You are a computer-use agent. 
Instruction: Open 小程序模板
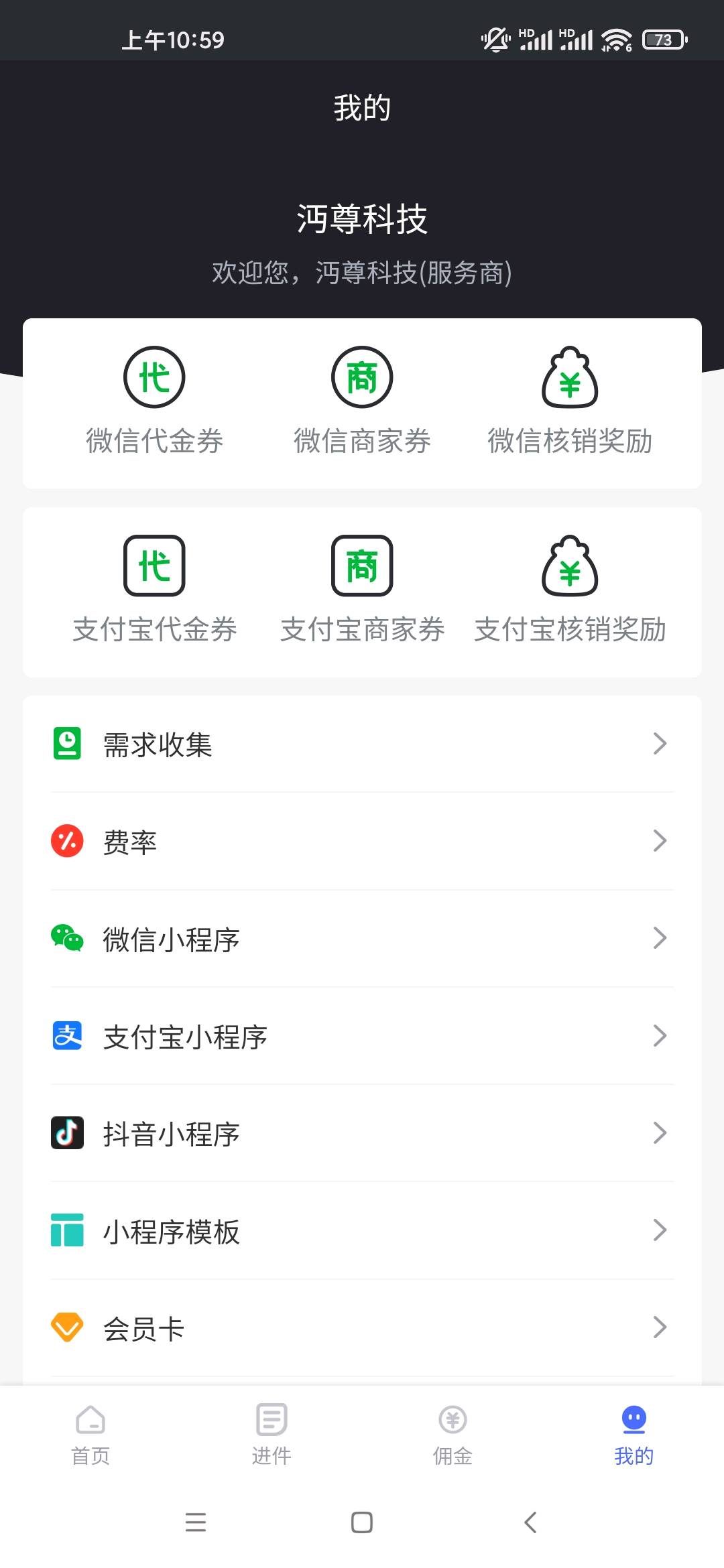[362, 1230]
